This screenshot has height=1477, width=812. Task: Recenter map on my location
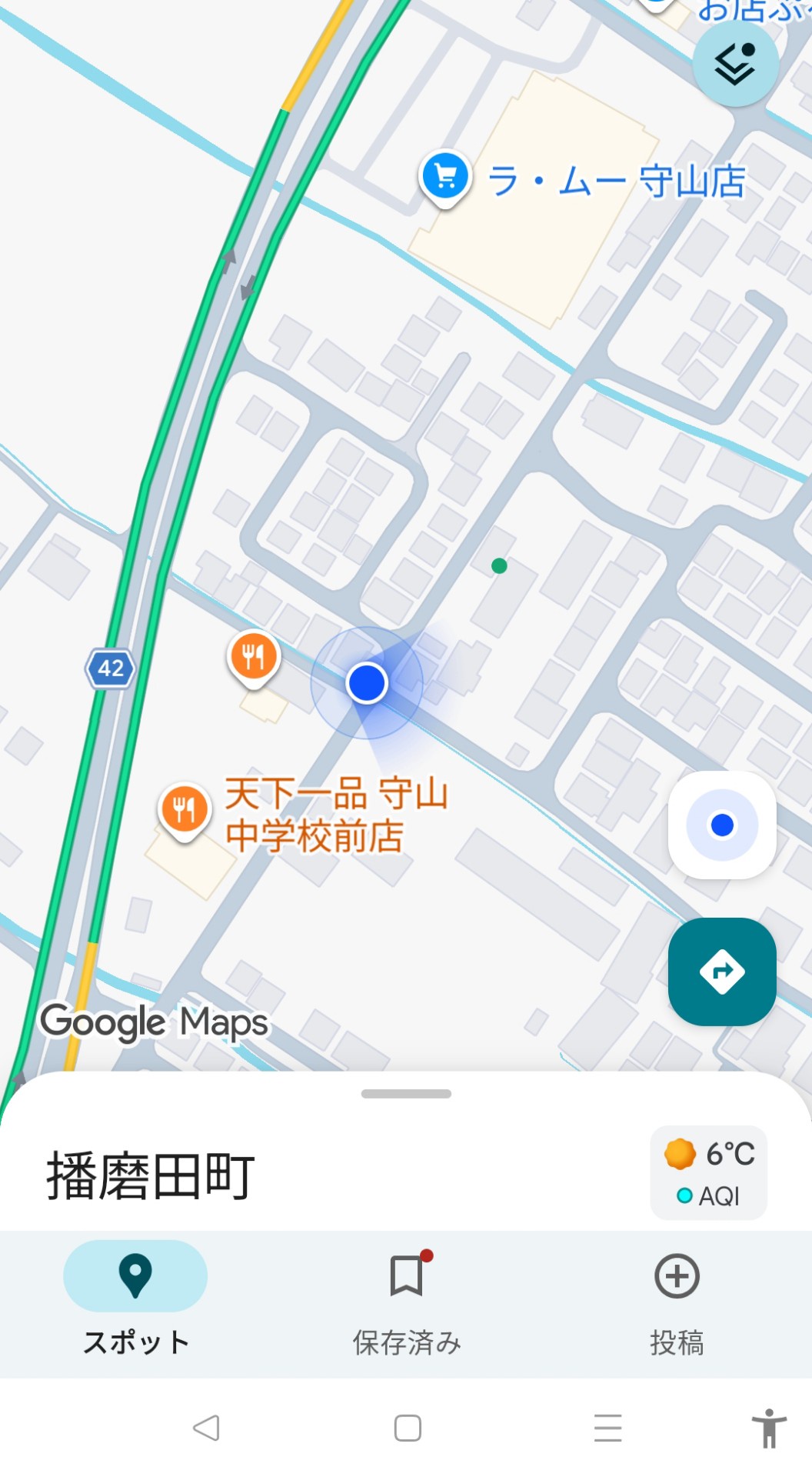tap(722, 825)
